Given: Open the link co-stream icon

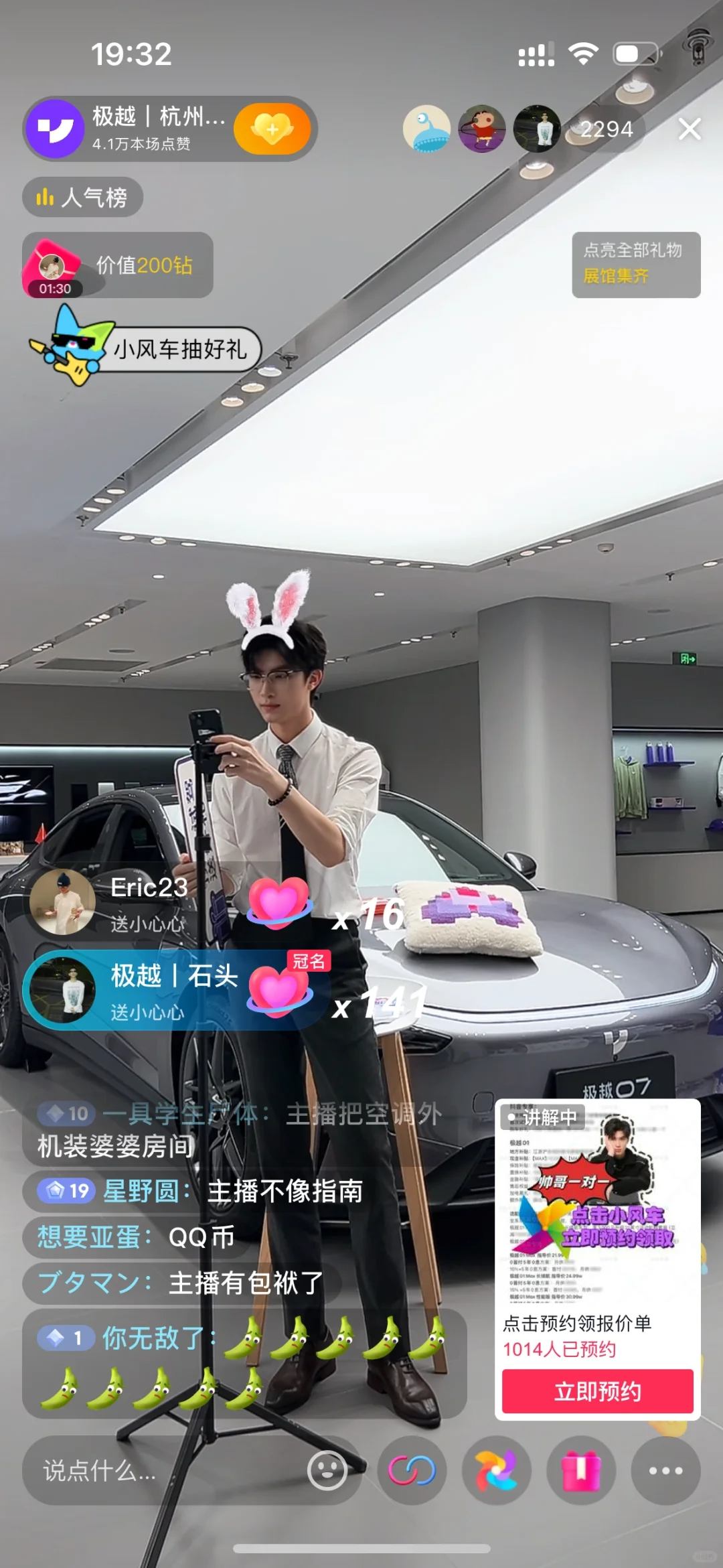Looking at the screenshot, I should (412, 1470).
